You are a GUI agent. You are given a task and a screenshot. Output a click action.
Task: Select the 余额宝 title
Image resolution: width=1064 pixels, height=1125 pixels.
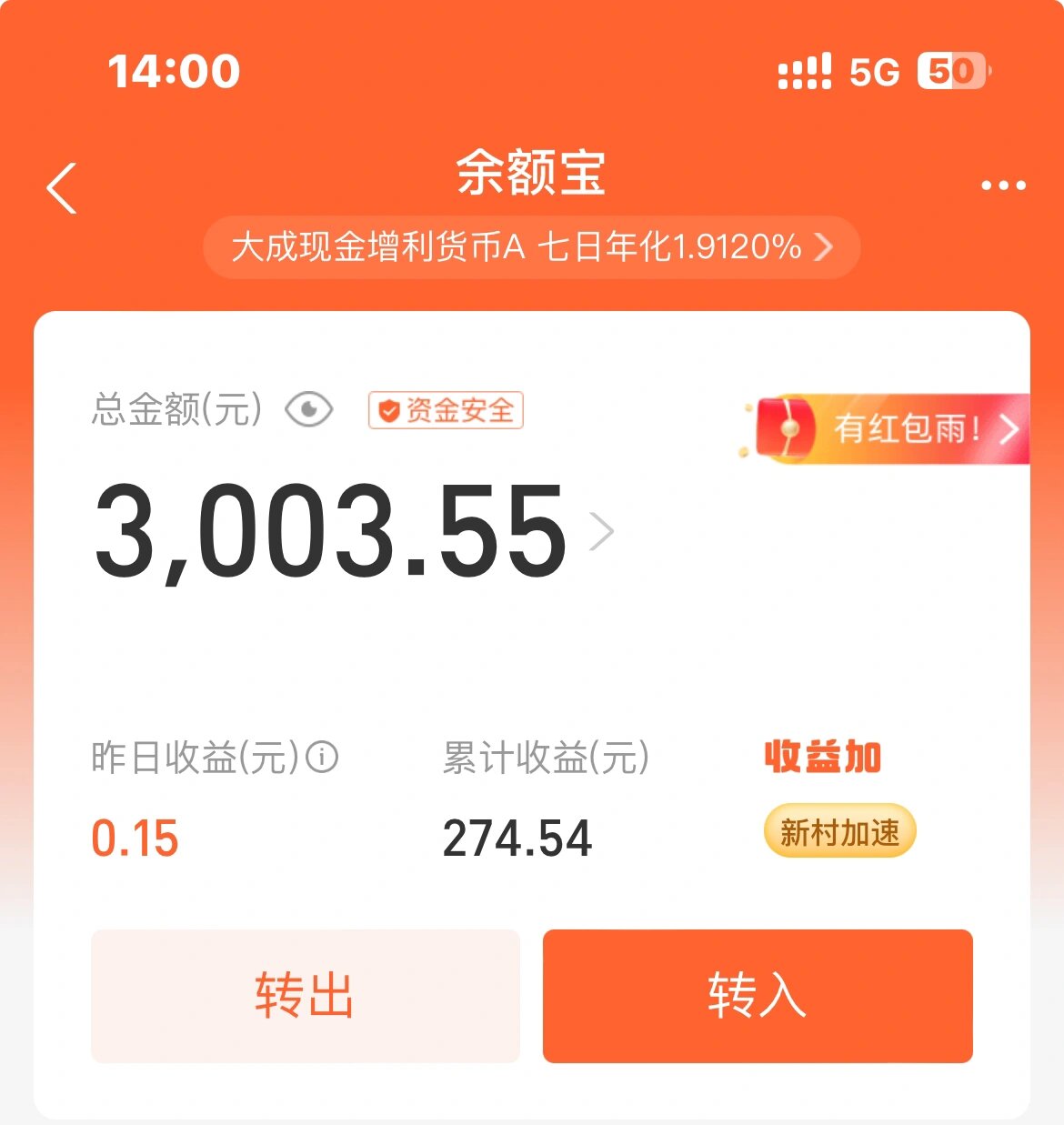pos(532,173)
